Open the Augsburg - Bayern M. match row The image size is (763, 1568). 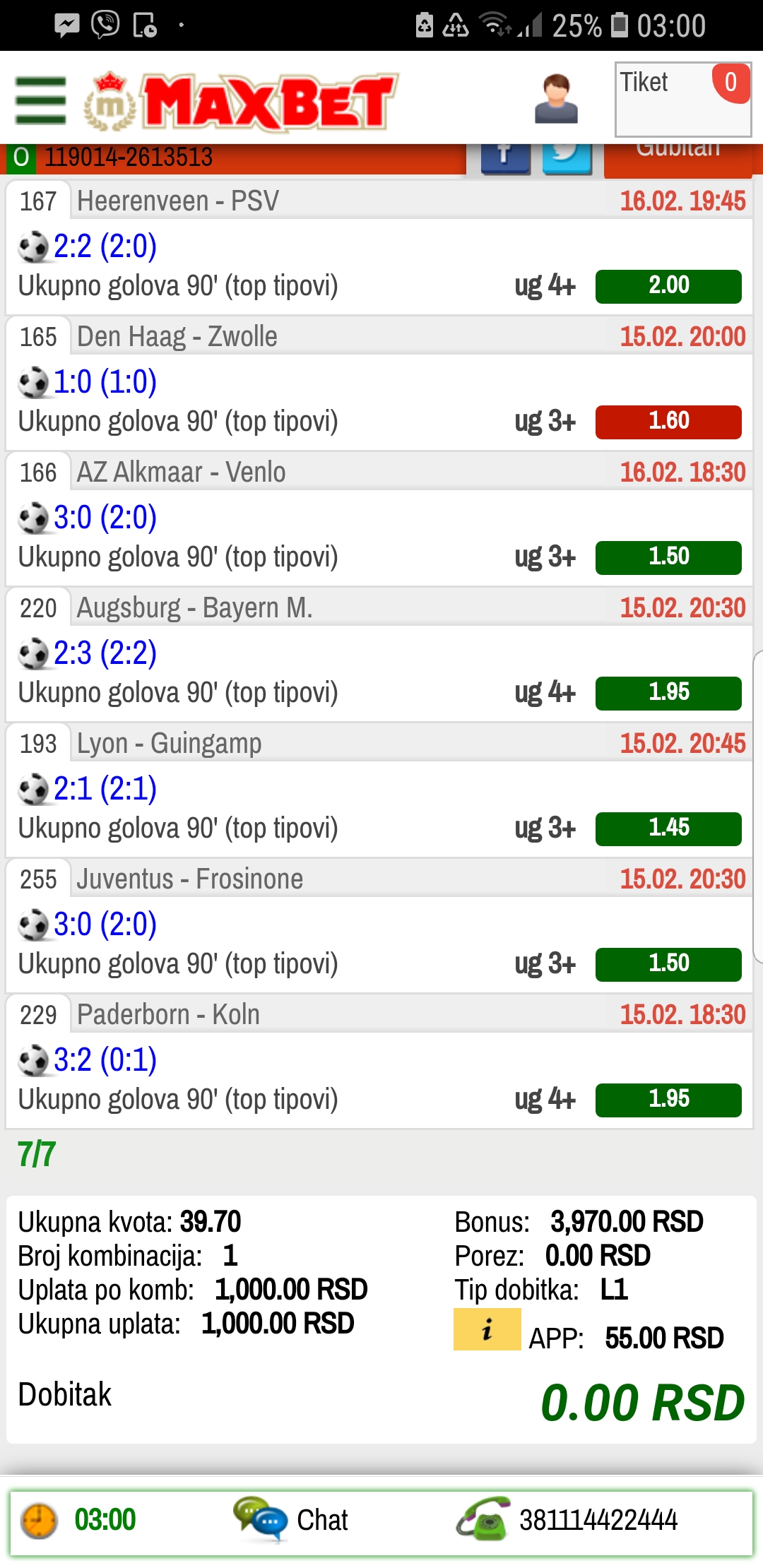click(380, 654)
